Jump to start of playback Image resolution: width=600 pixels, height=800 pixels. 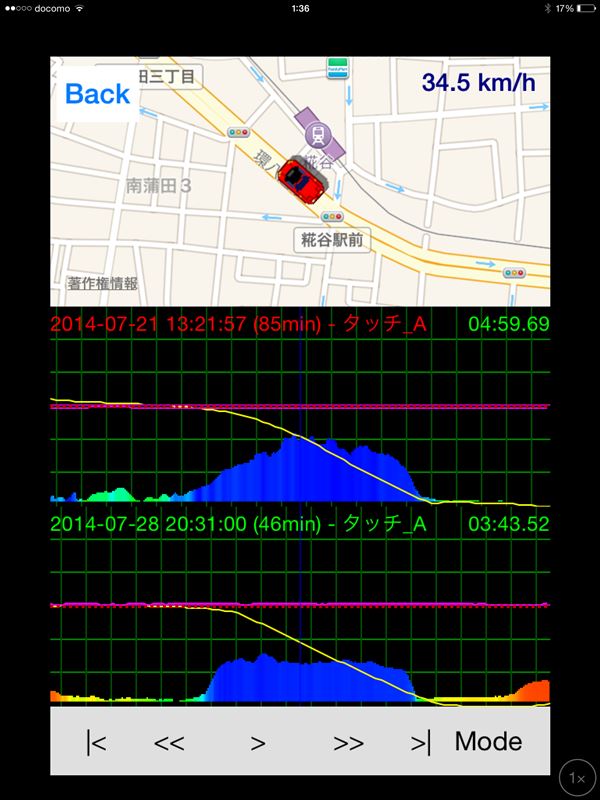pyautogui.click(x=96, y=742)
